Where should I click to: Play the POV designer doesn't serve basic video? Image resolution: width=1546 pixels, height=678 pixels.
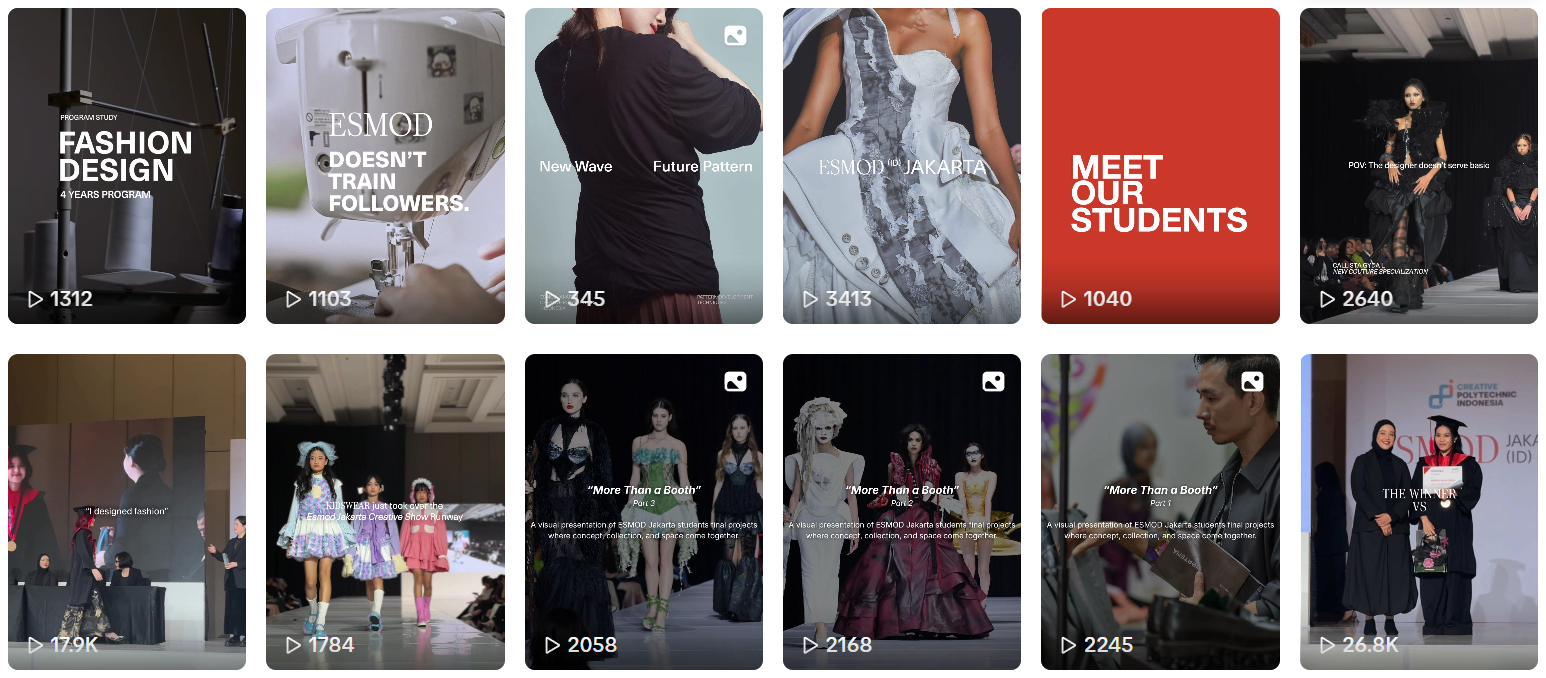[1418, 166]
